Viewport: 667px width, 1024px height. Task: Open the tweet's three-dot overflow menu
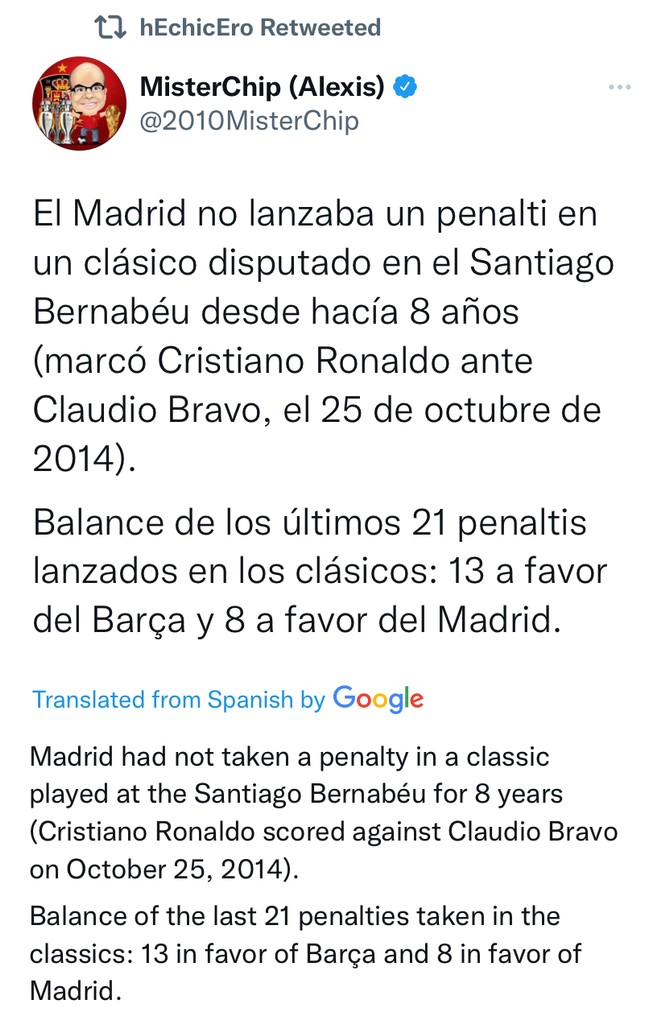tap(619, 88)
